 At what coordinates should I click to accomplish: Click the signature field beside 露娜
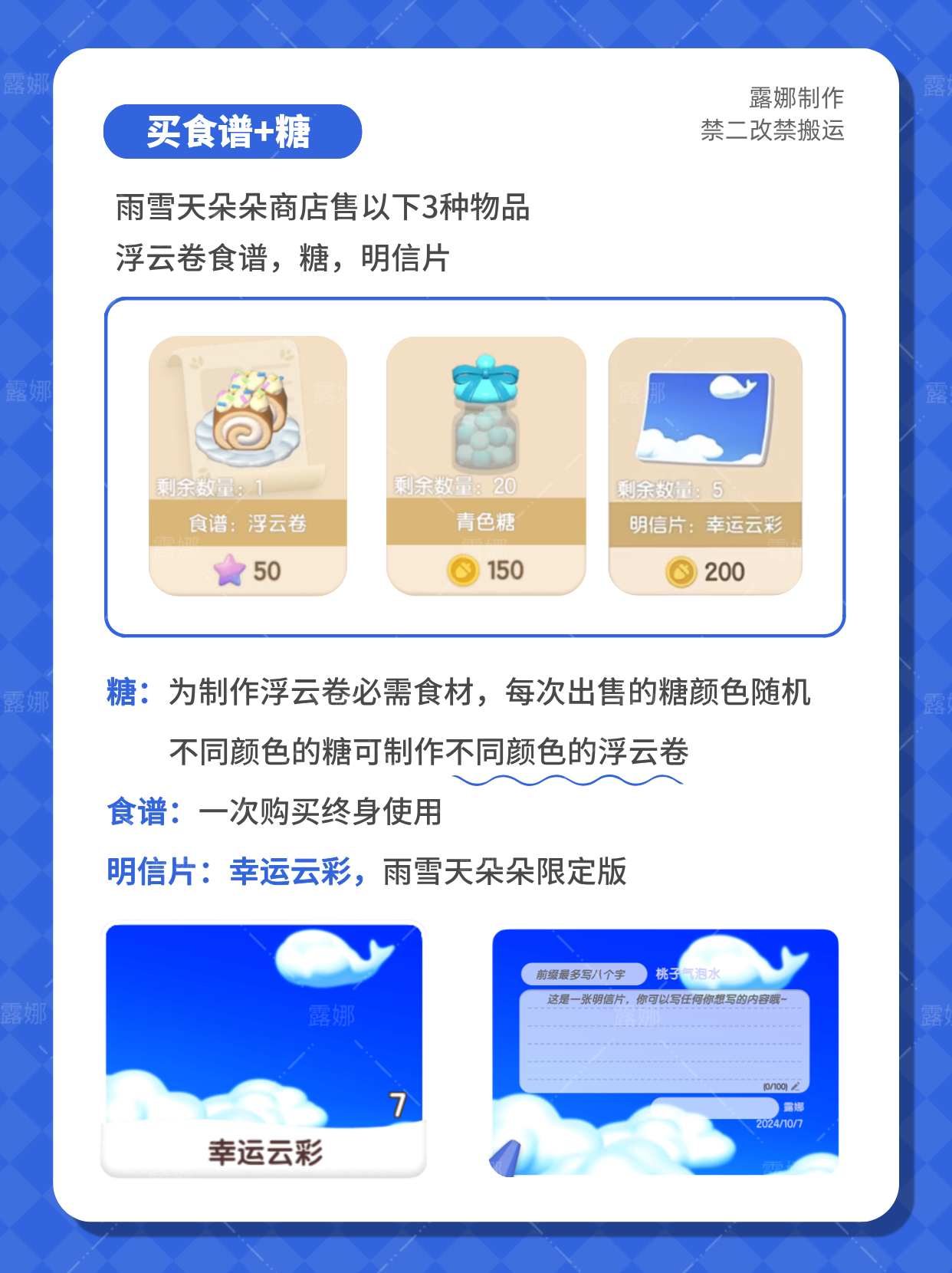pyautogui.click(x=715, y=1107)
